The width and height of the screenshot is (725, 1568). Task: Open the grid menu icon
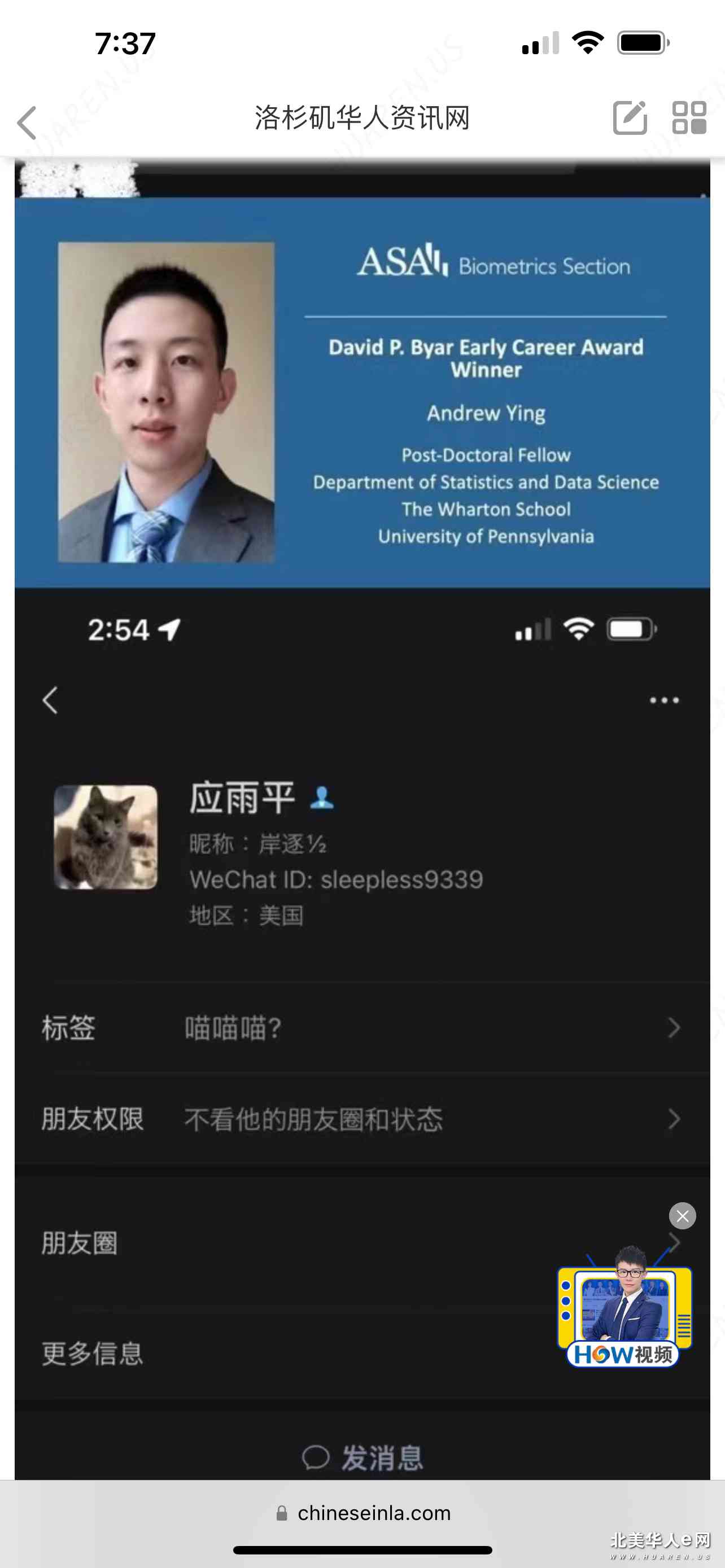688,117
